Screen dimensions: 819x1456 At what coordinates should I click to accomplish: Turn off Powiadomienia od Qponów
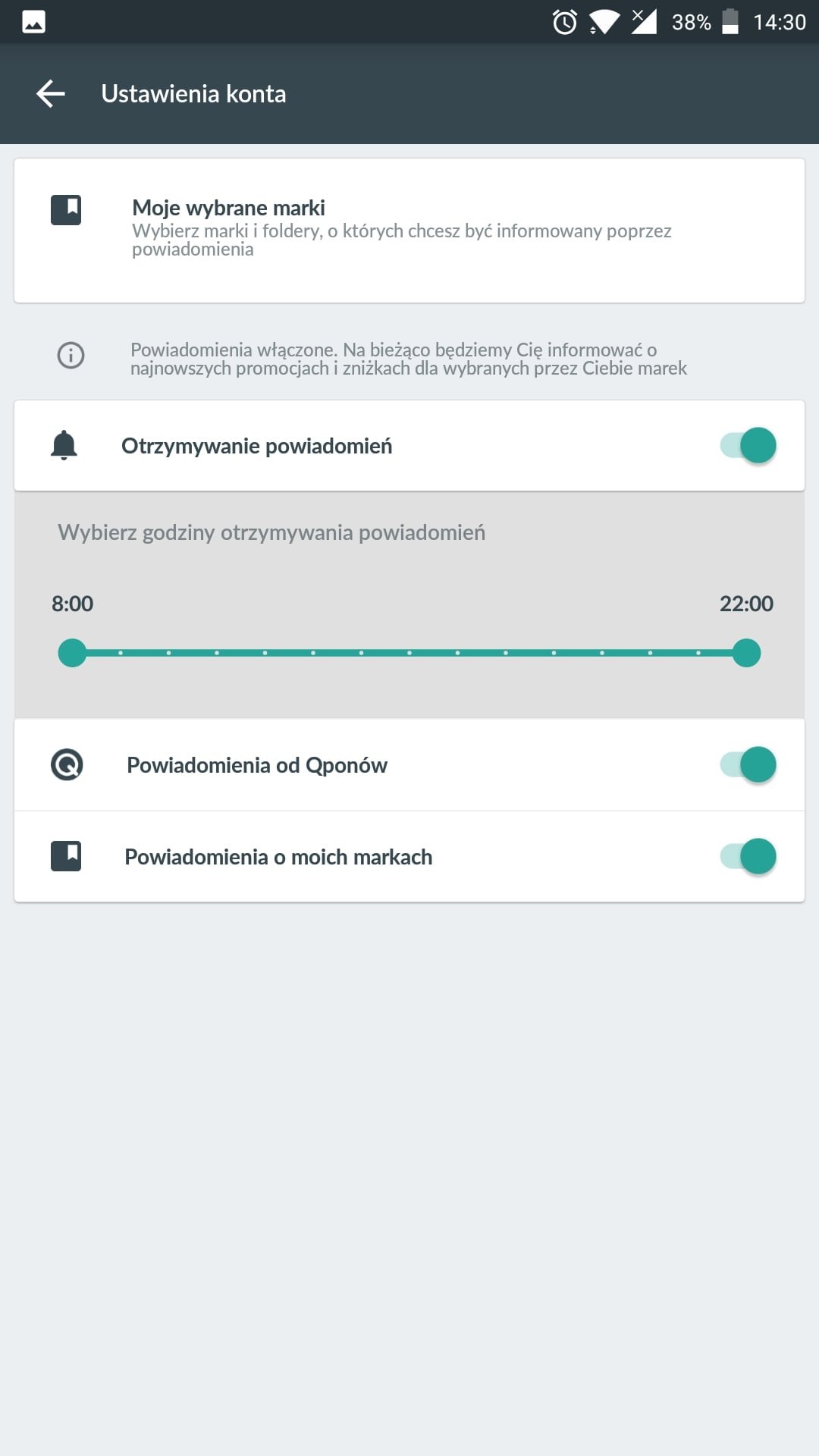click(x=748, y=765)
